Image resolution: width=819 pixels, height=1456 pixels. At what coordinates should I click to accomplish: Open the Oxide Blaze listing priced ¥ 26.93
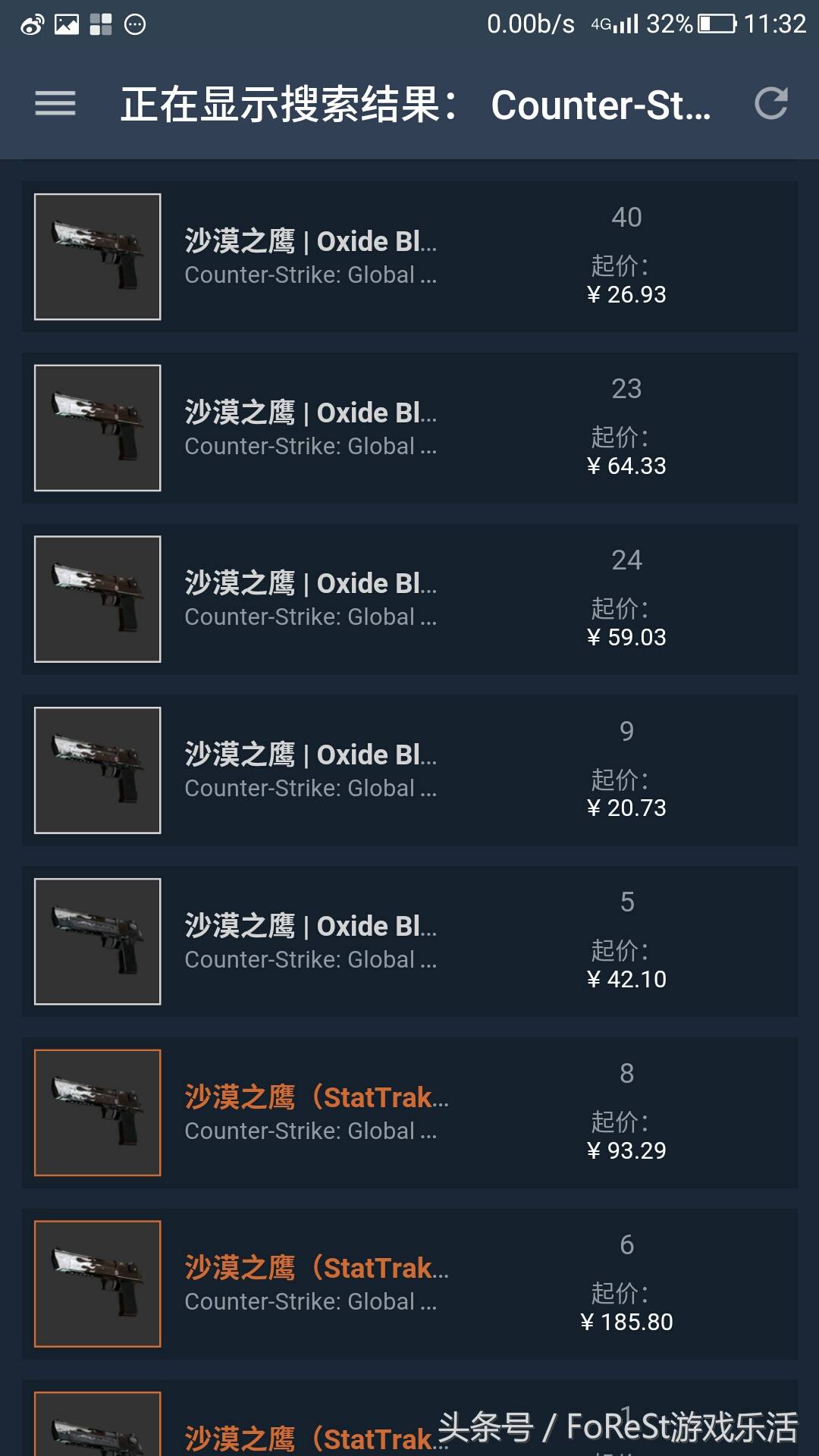pyautogui.click(x=409, y=256)
